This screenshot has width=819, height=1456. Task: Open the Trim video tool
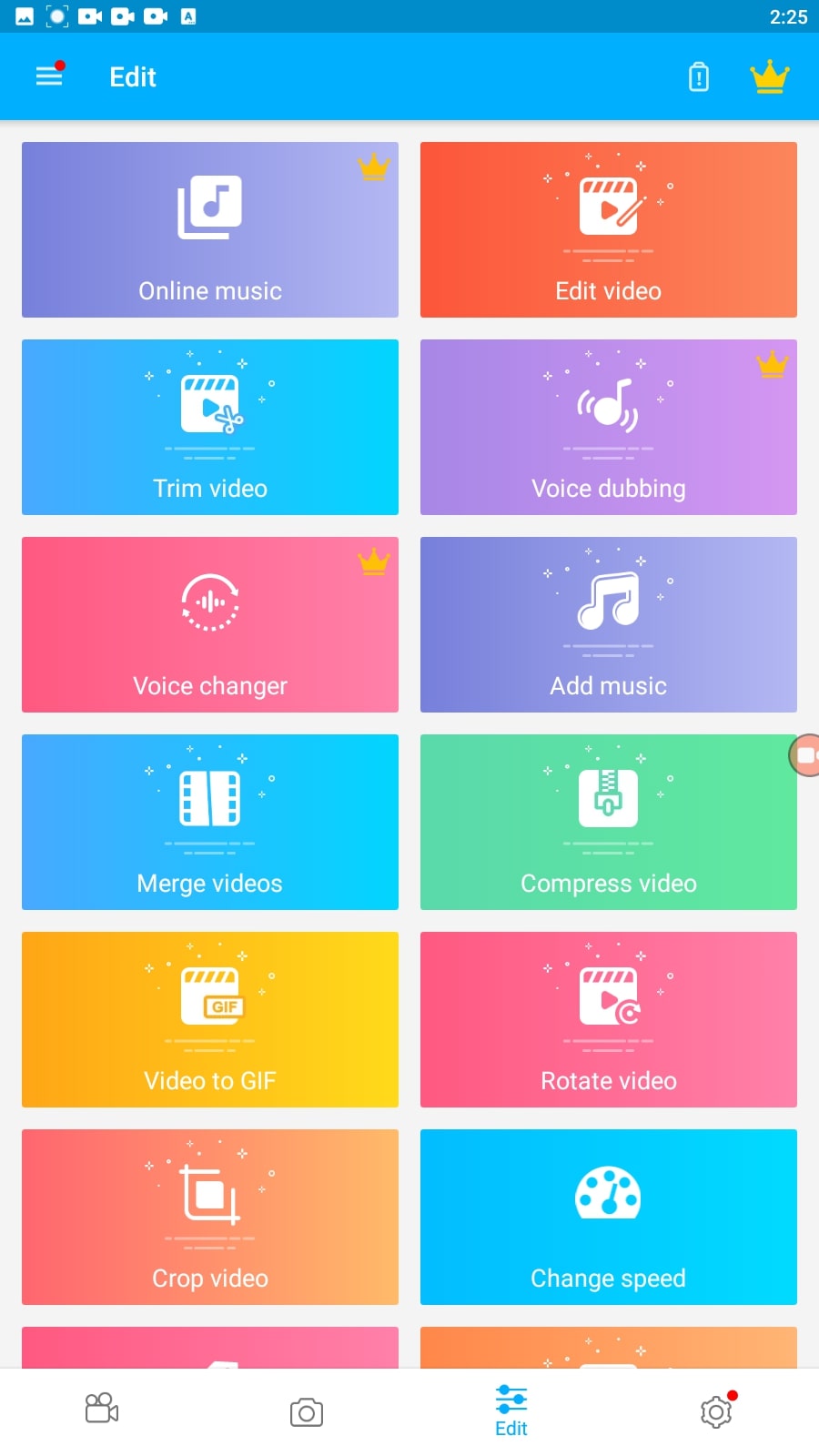click(210, 427)
